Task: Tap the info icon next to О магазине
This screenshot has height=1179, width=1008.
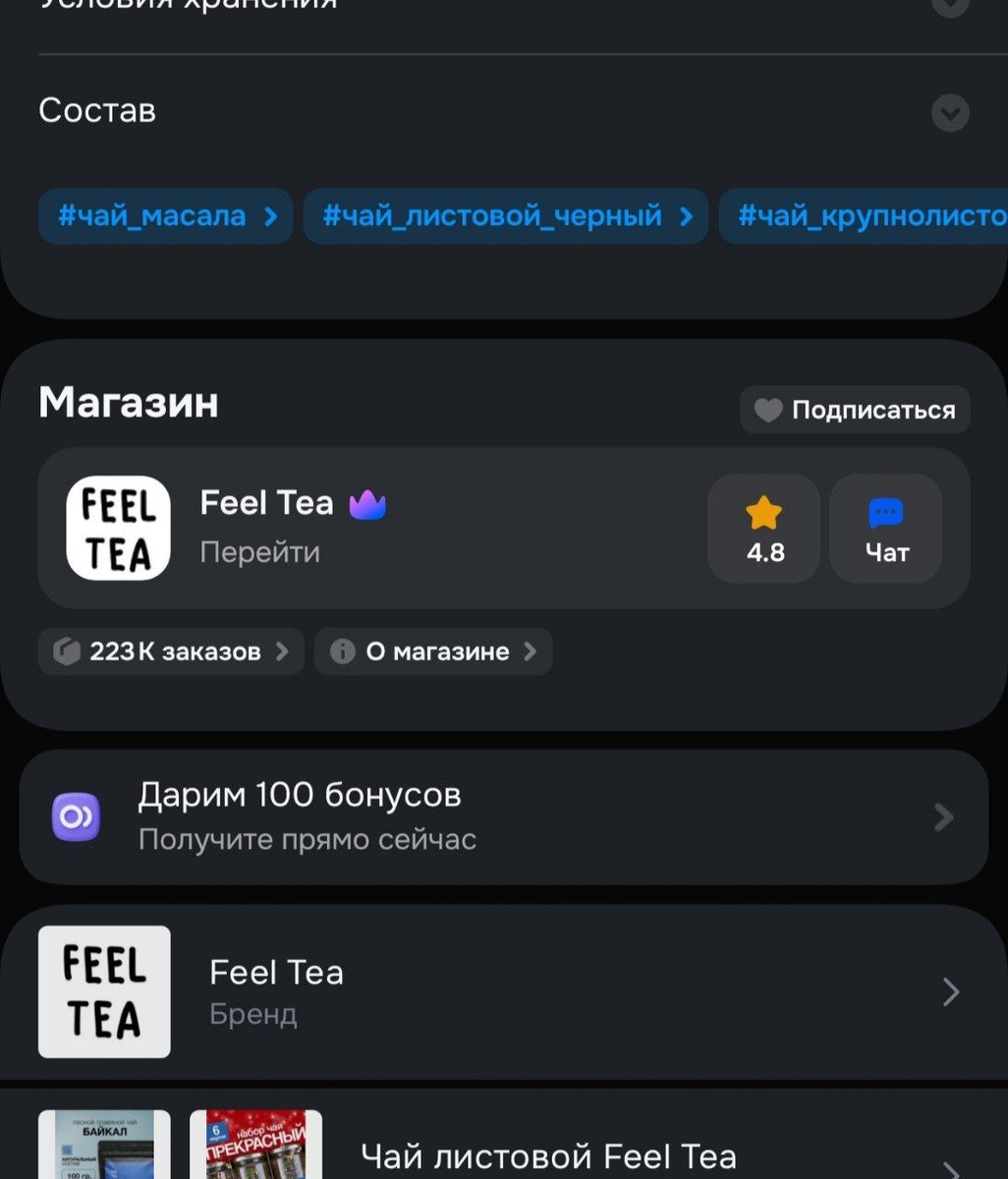Action: click(341, 650)
